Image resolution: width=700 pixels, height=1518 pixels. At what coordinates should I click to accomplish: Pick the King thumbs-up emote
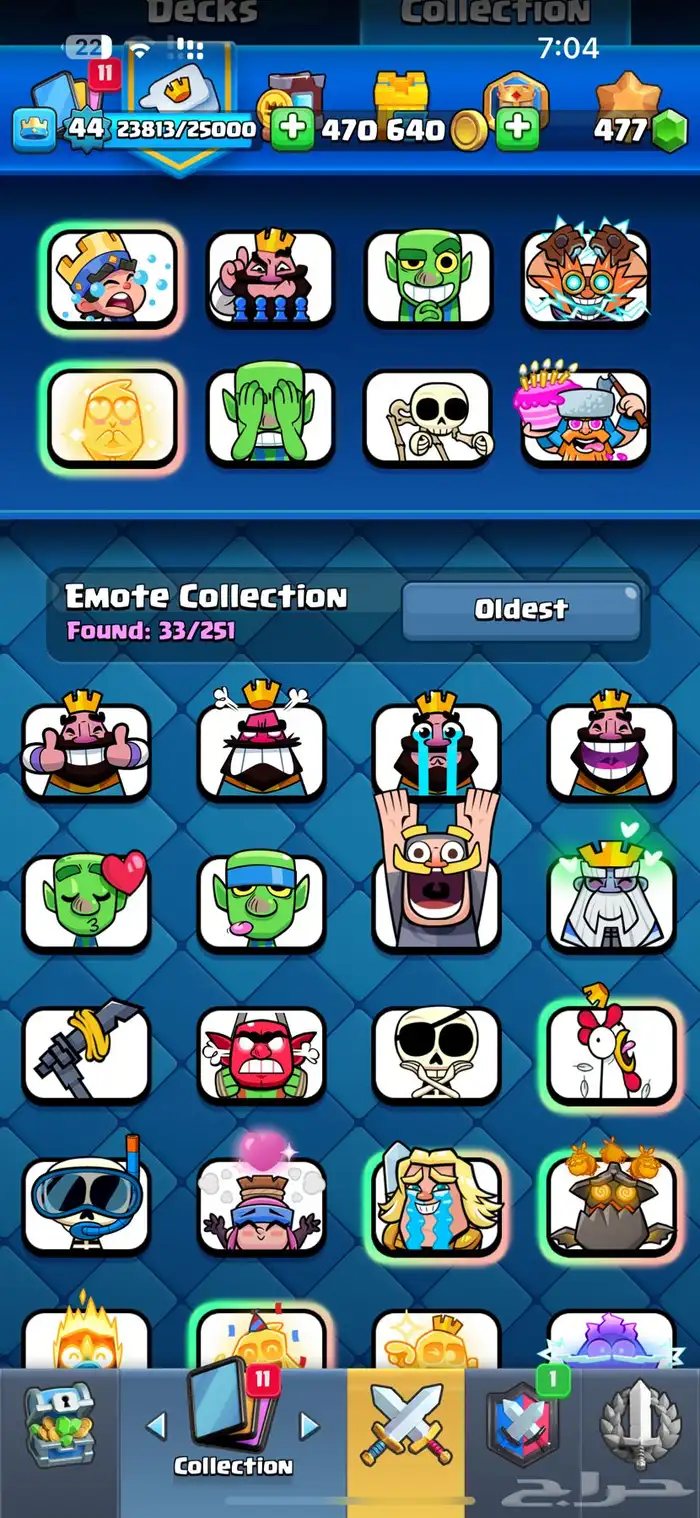coord(86,751)
